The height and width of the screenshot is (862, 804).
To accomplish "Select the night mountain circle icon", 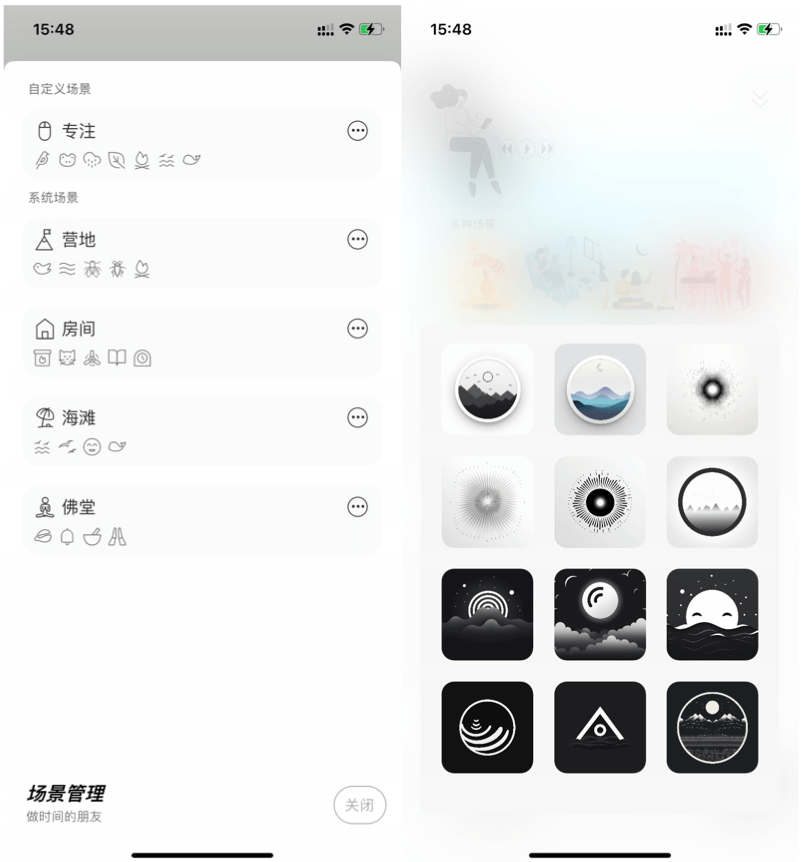I will [x=712, y=727].
